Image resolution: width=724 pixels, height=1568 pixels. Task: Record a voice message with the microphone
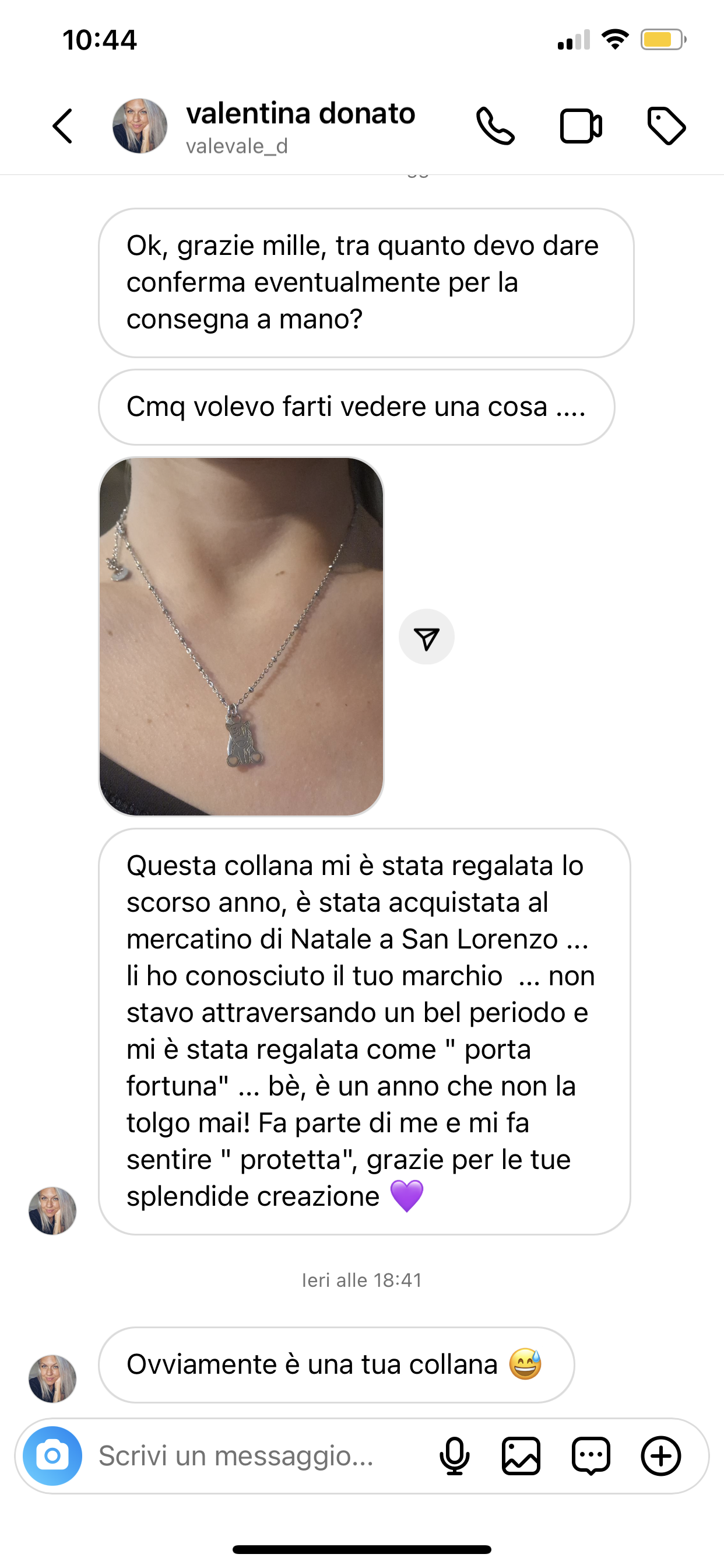coord(455,1456)
